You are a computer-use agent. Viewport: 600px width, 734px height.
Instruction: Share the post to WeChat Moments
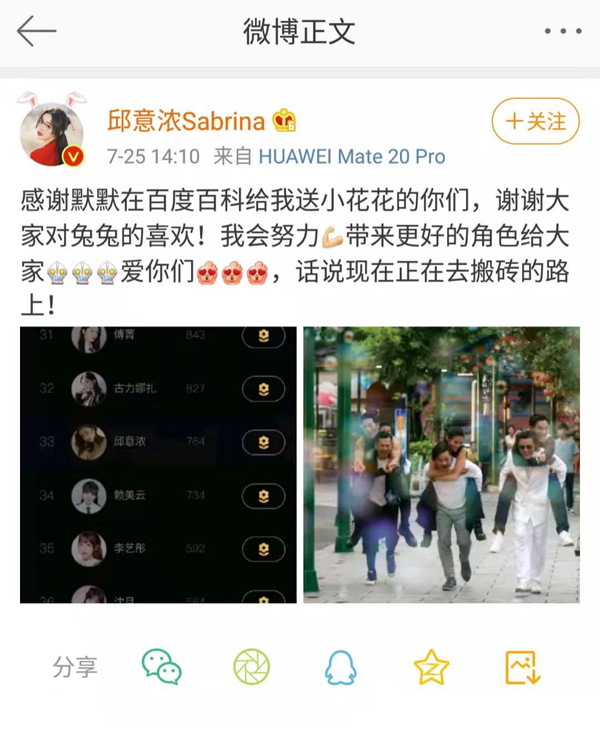click(252, 666)
